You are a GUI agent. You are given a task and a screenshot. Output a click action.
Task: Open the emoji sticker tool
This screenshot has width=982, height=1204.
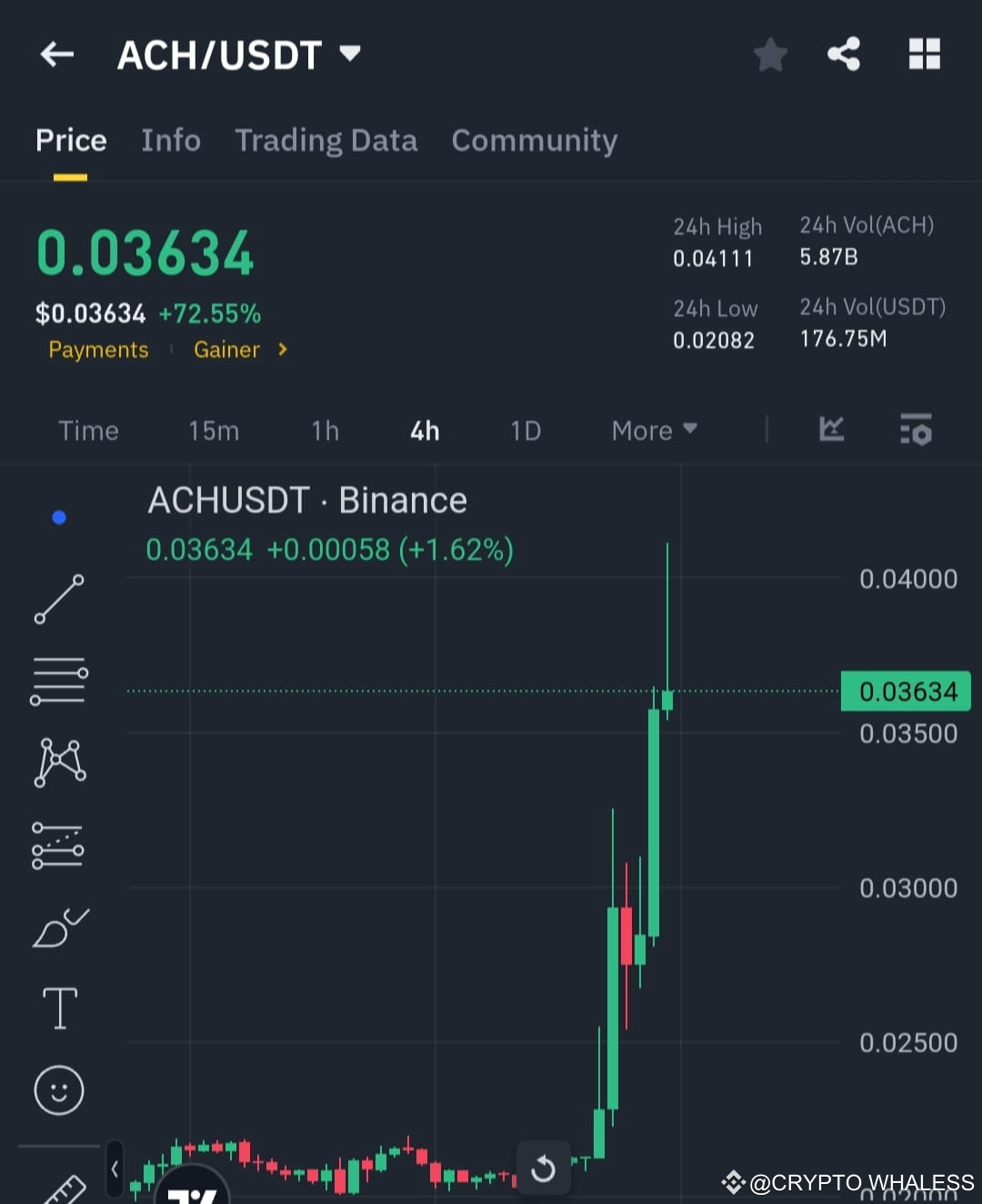tap(59, 1089)
